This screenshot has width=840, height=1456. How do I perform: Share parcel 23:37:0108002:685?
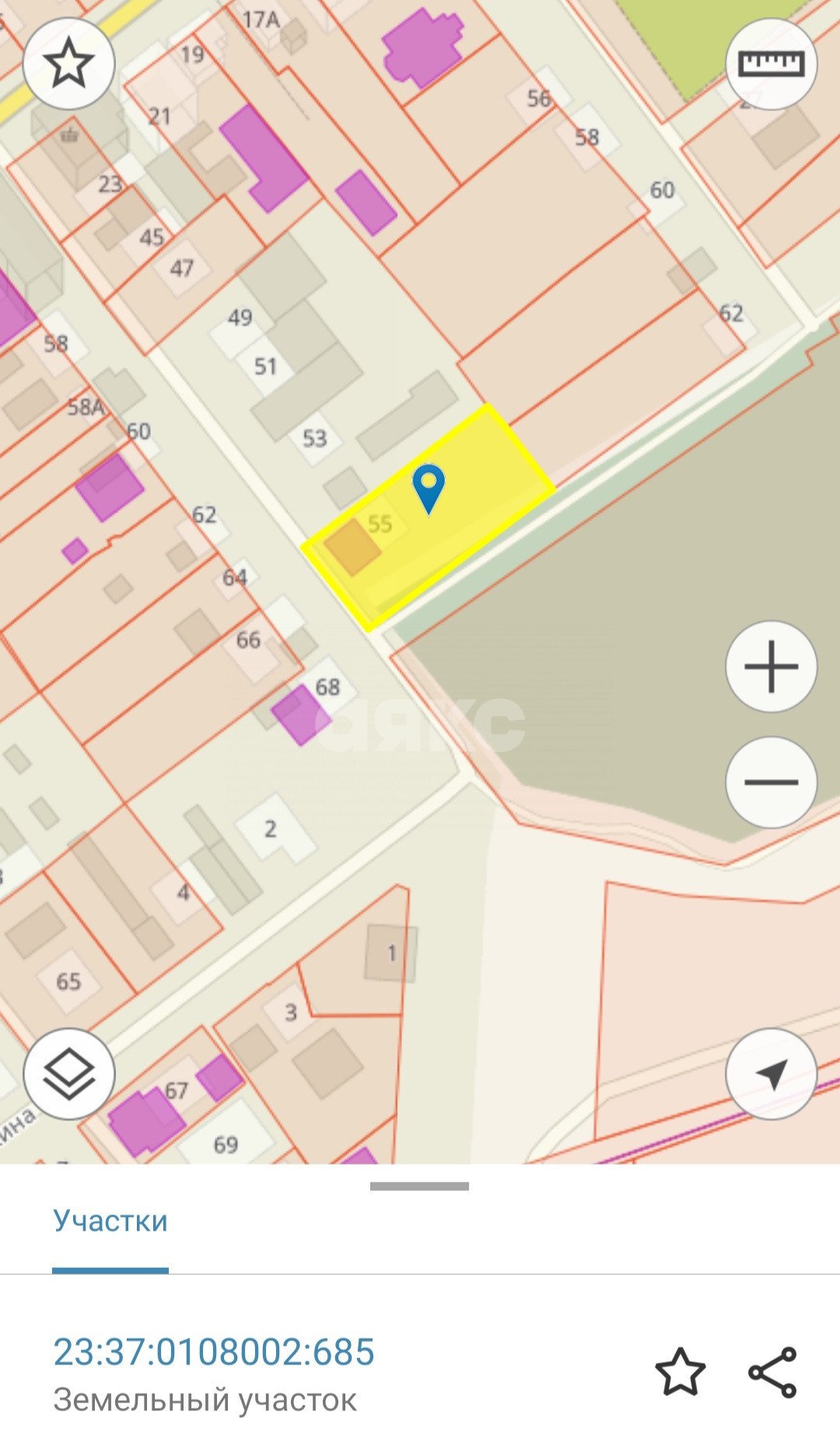click(772, 1372)
